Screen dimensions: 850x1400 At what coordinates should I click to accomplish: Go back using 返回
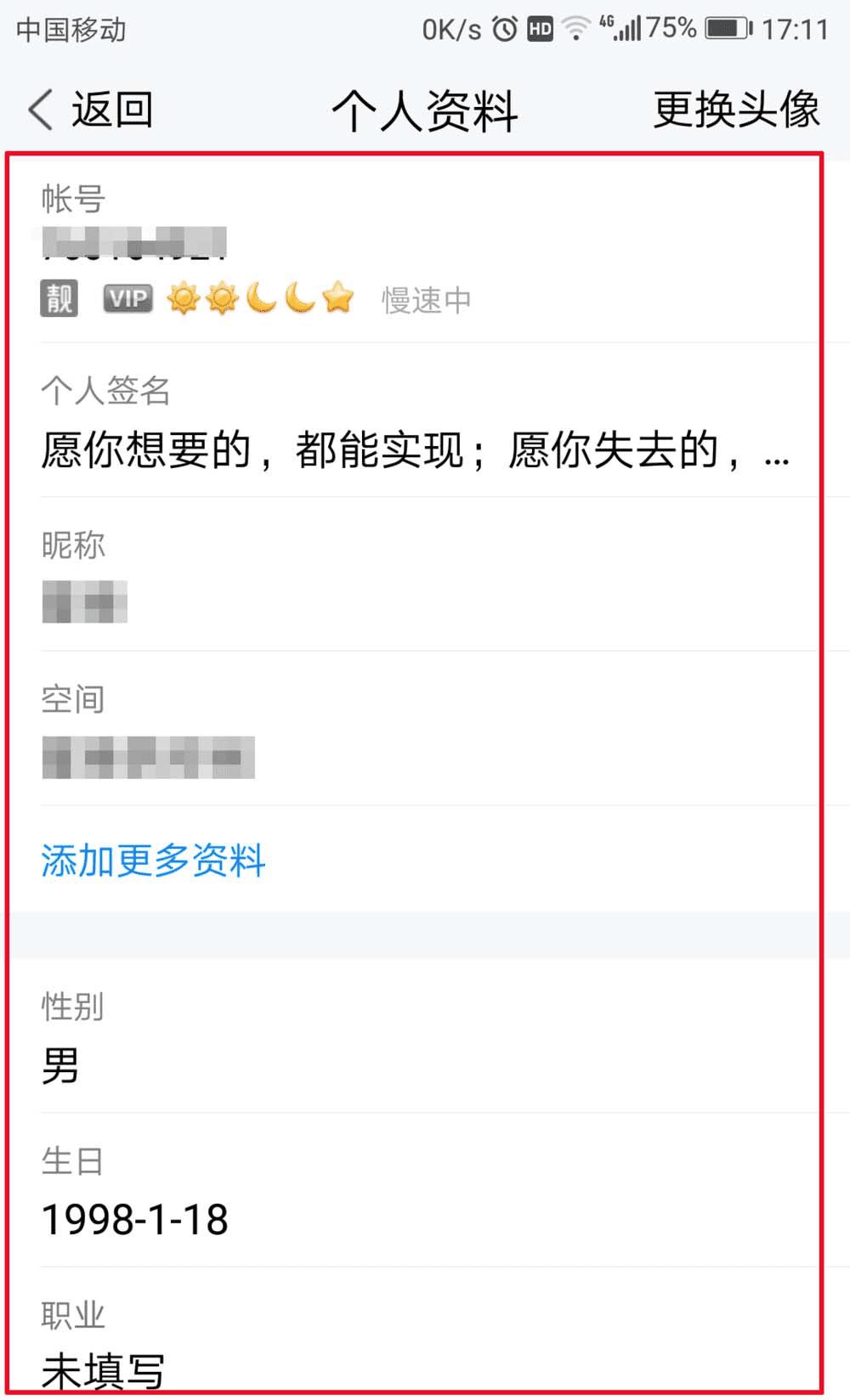(x=91, y=110)
